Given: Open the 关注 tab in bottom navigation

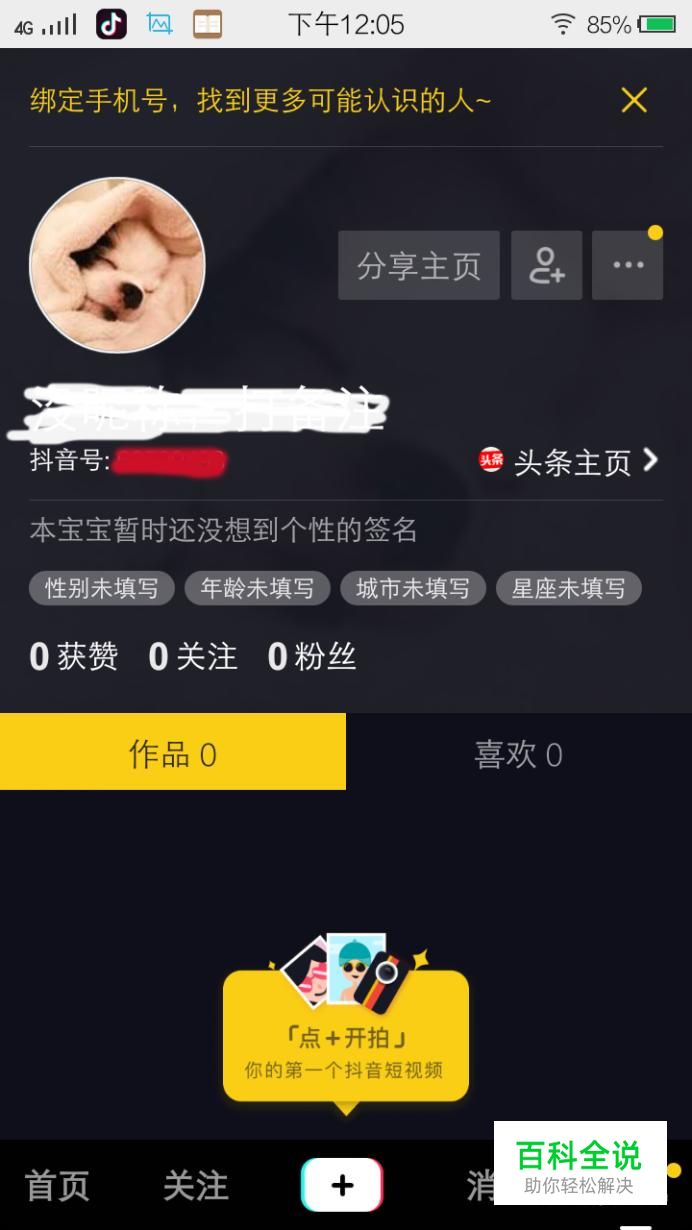Looking at the screenshot, I should [195, 1186].
